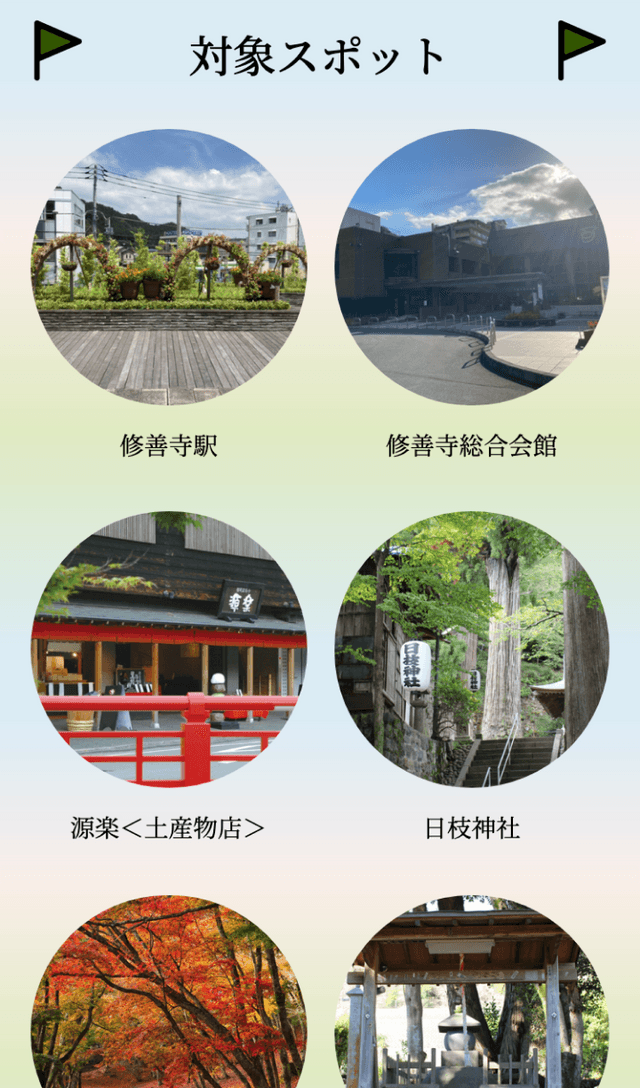Select the 修善寺総合会館 spot
This screenshot has height=1088, width=640.
point(471,267)
